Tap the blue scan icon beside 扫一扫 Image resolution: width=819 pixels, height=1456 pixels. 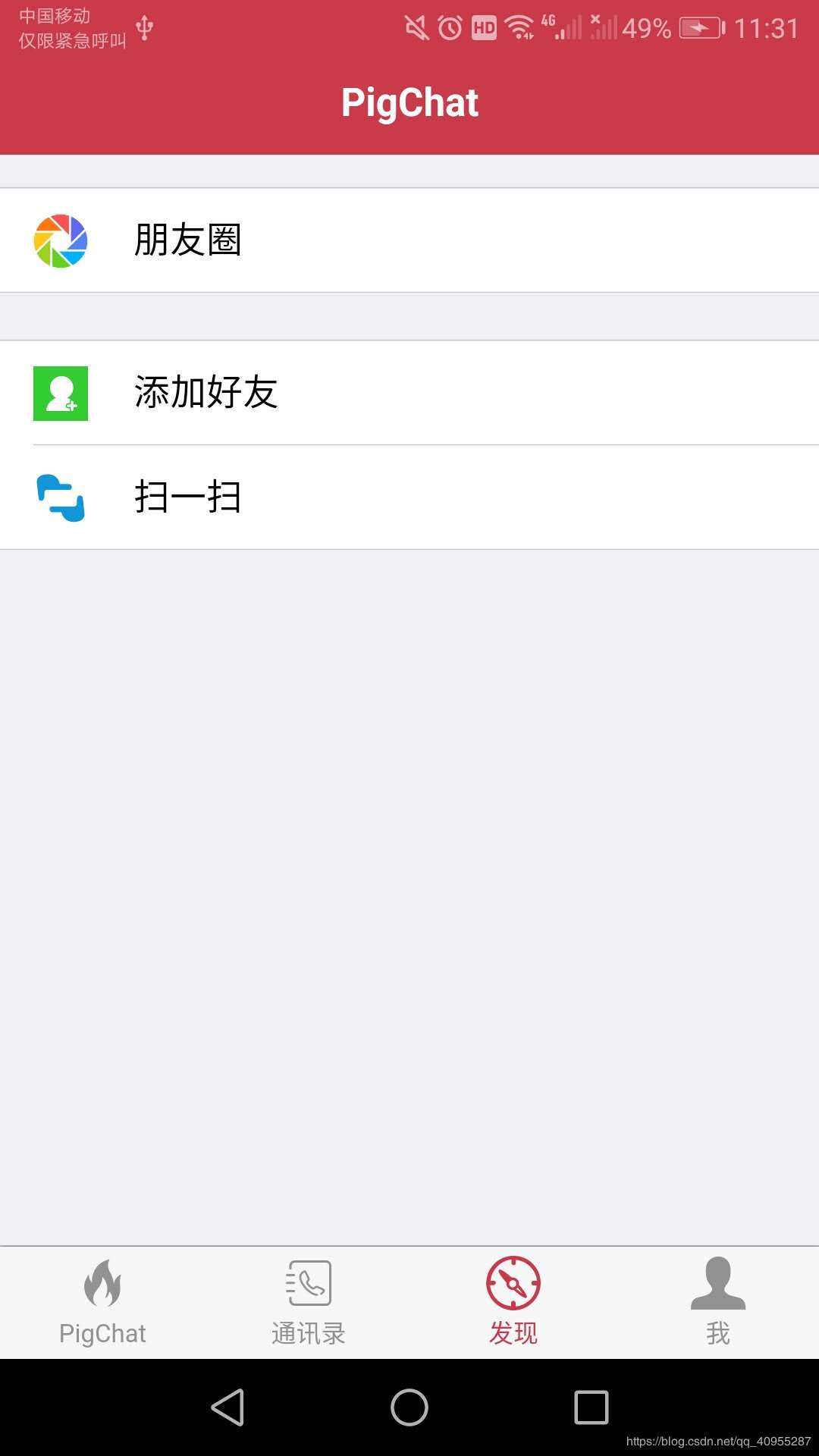pos(61,497)
